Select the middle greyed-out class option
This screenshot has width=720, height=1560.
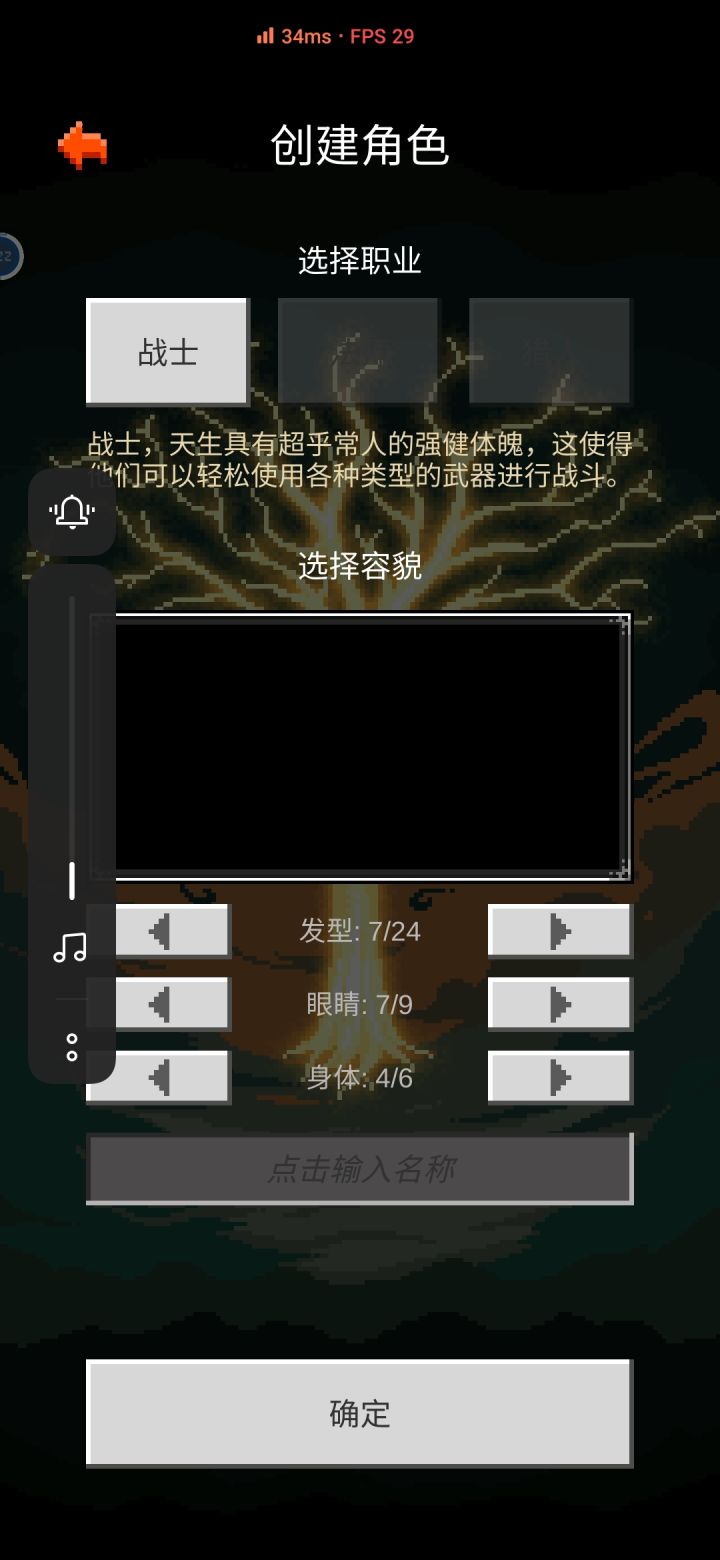(358, 351)
